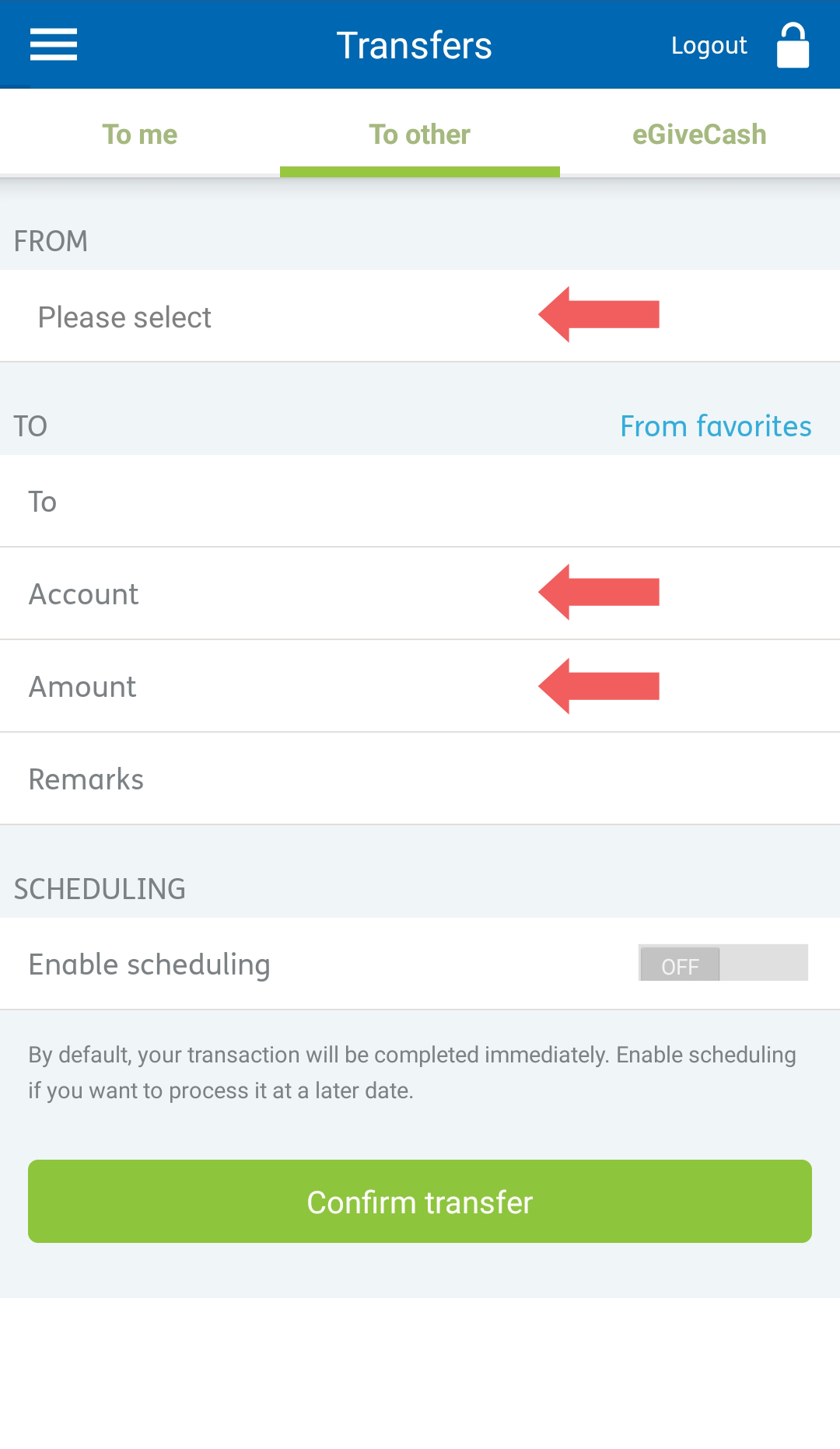Viewport: 840px width, 1449px height.
Task: Select the To other tab
Action: coord(420,134)
